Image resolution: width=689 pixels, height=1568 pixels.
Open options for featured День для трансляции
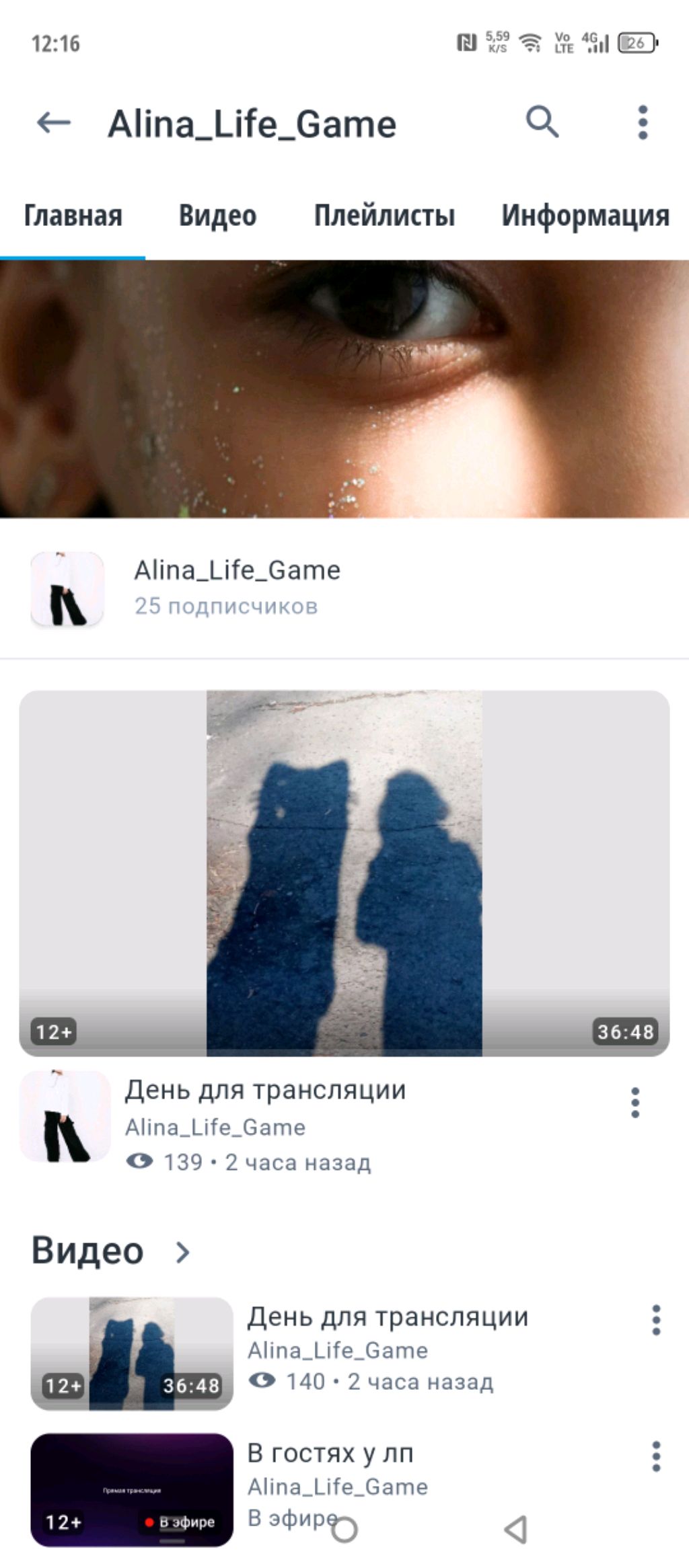click(634, 1103)
